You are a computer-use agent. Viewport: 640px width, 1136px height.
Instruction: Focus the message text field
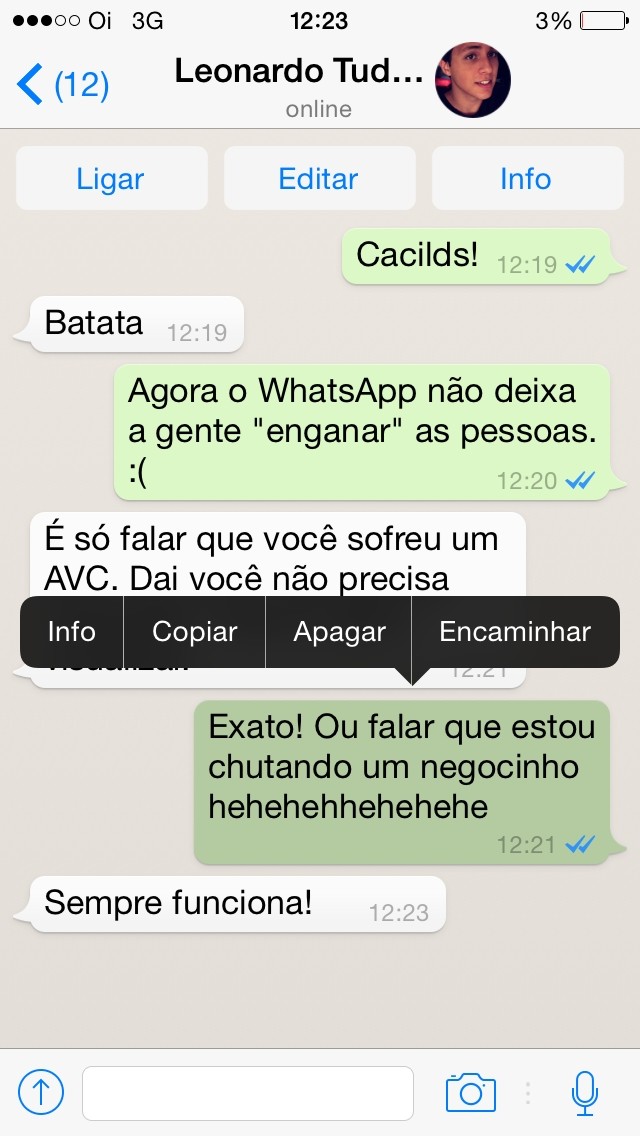247,1093
